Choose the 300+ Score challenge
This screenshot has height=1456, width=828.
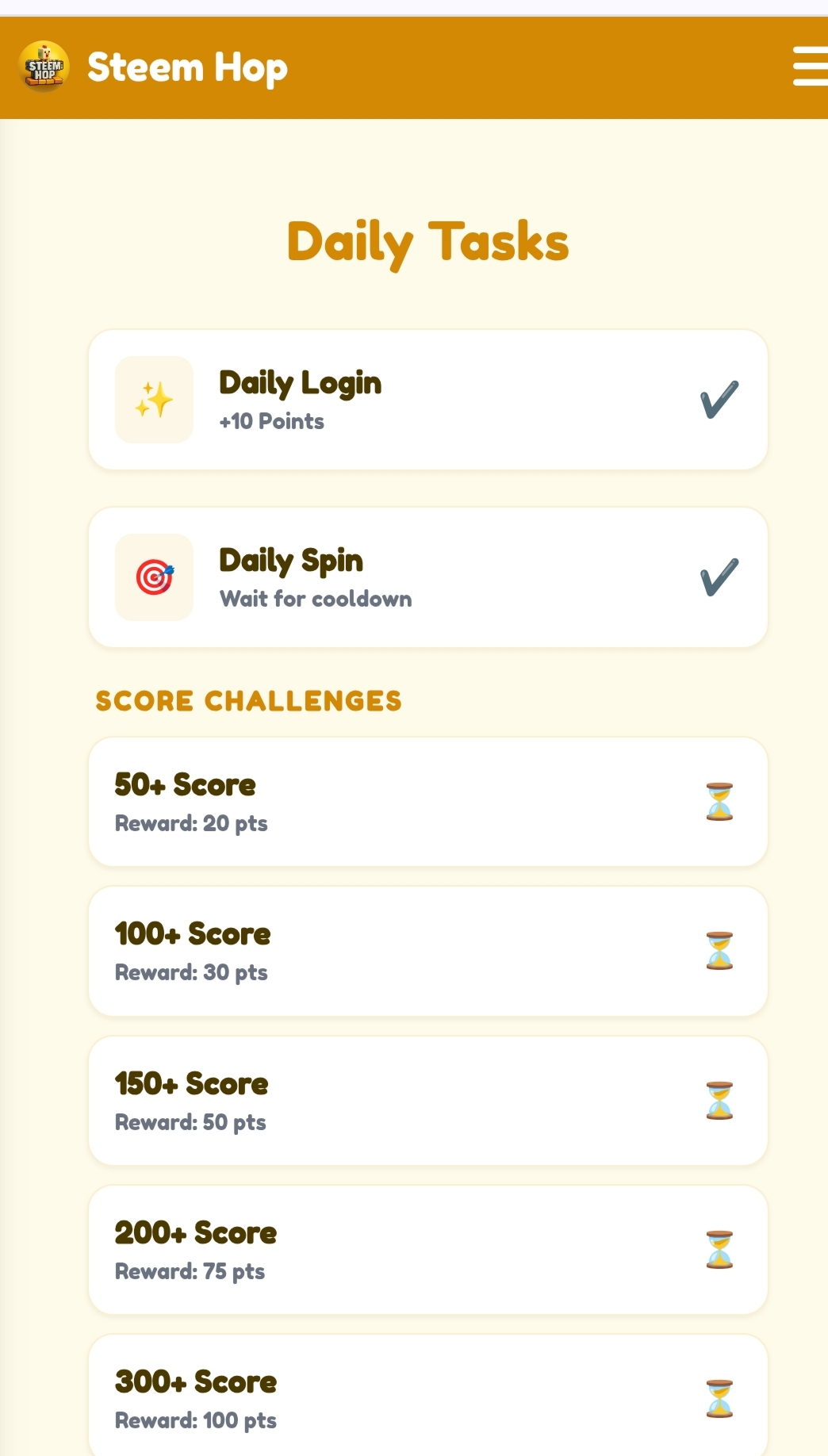click(428, 1396)
